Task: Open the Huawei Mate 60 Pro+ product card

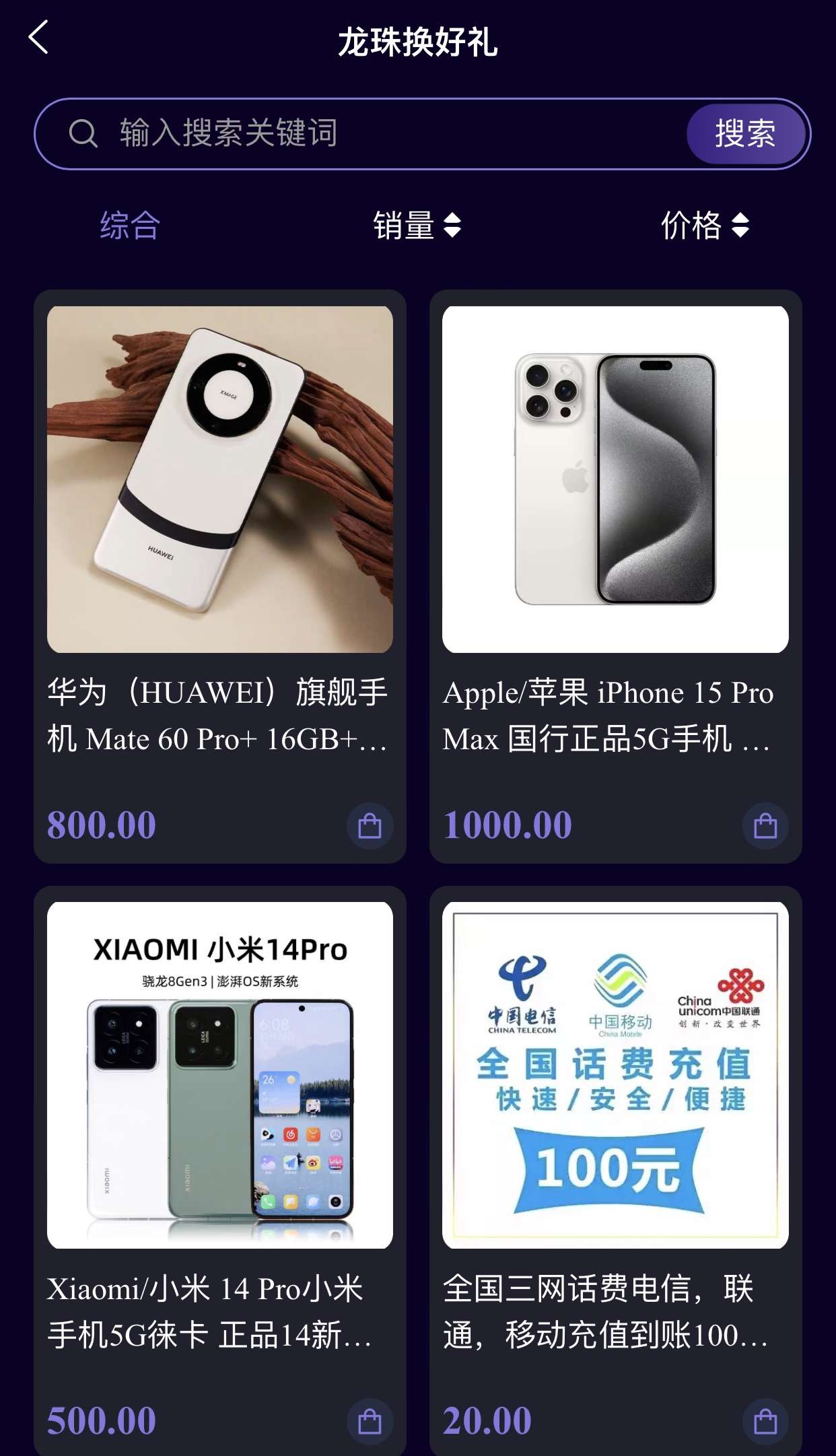Action: [x=220, y=576]
